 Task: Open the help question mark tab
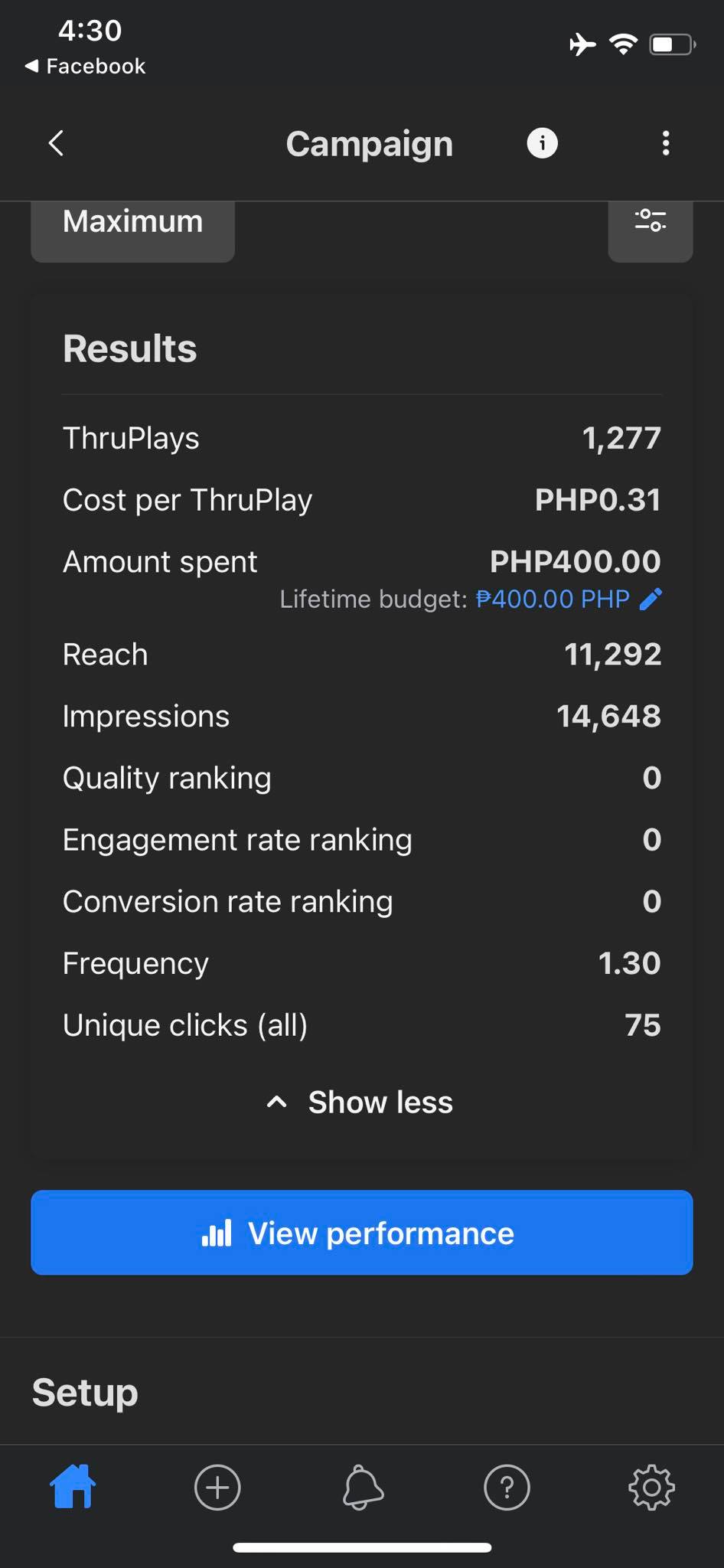tap(507, 1487)
